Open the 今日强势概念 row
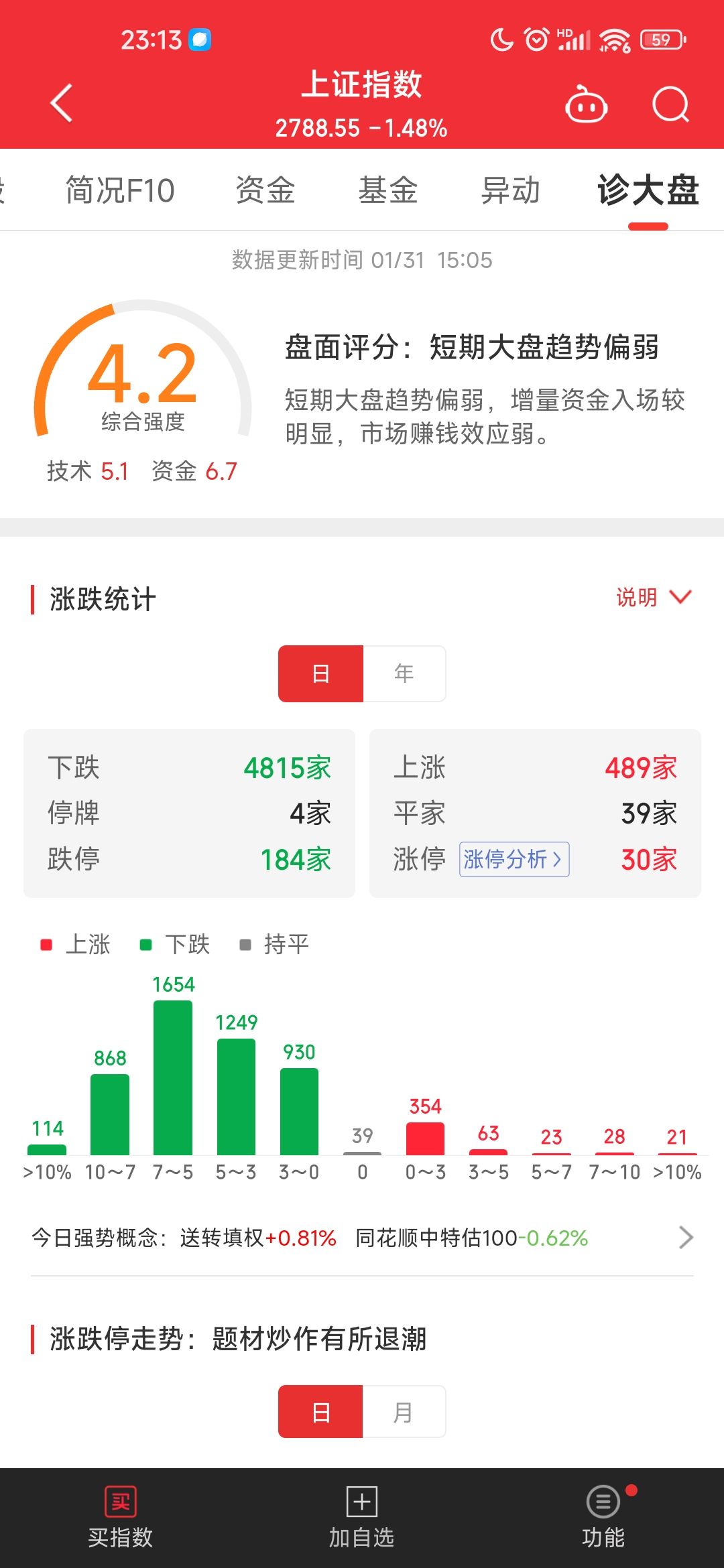724x1568 pixels. (362, 1238)
